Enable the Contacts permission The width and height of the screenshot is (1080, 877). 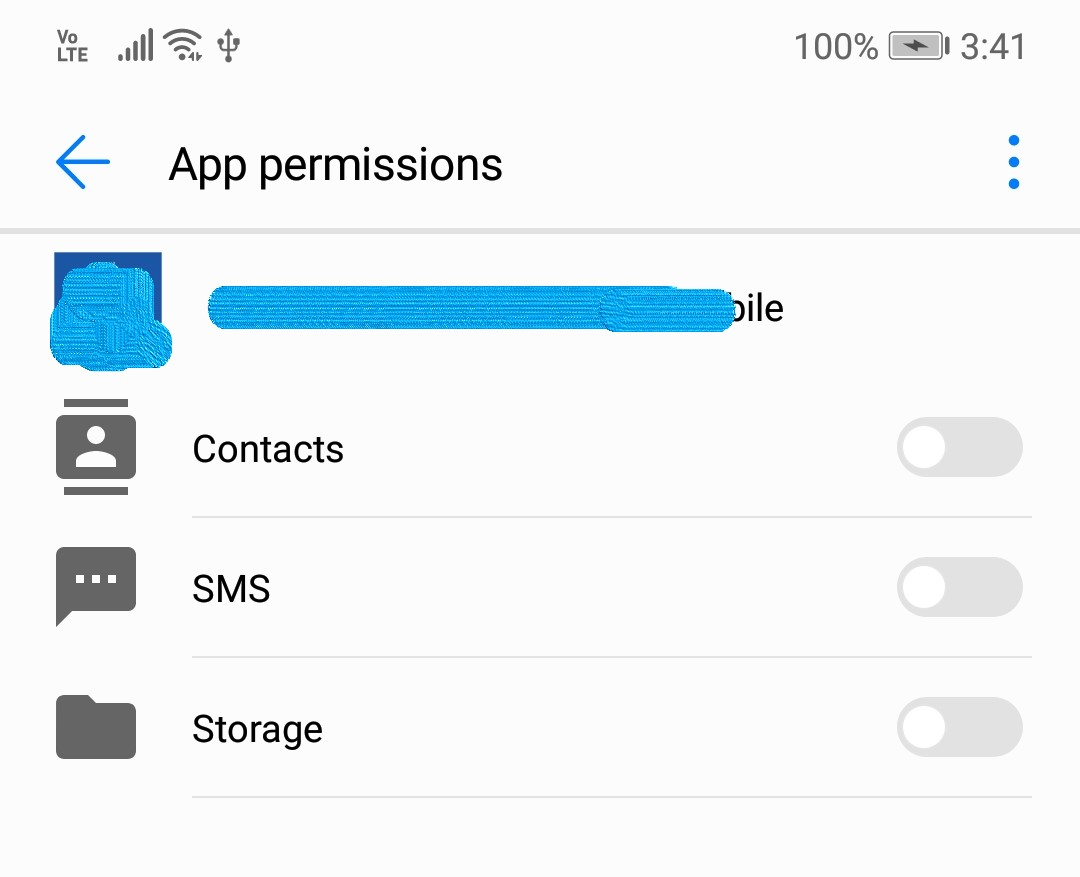tap(959, 448)
